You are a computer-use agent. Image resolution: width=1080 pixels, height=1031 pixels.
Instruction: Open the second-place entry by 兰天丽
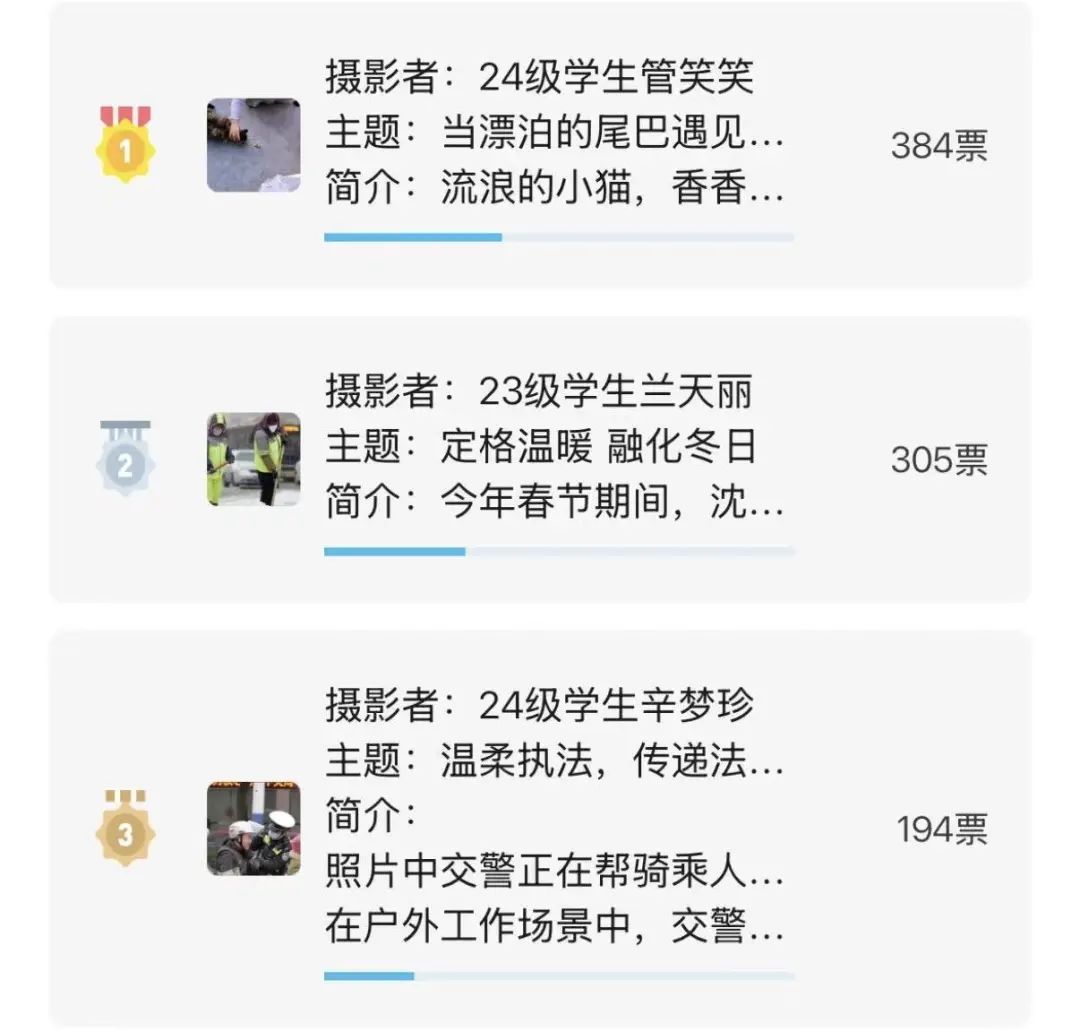coord(554,448)
